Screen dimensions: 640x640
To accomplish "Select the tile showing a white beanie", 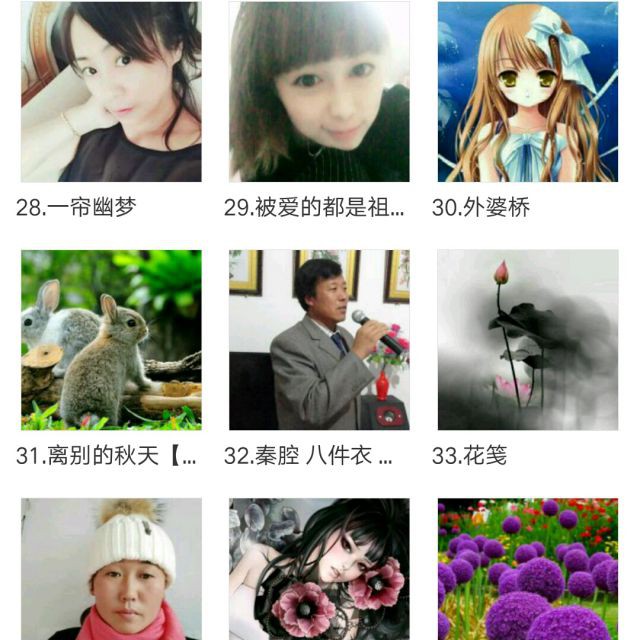I will coord(111,569).
